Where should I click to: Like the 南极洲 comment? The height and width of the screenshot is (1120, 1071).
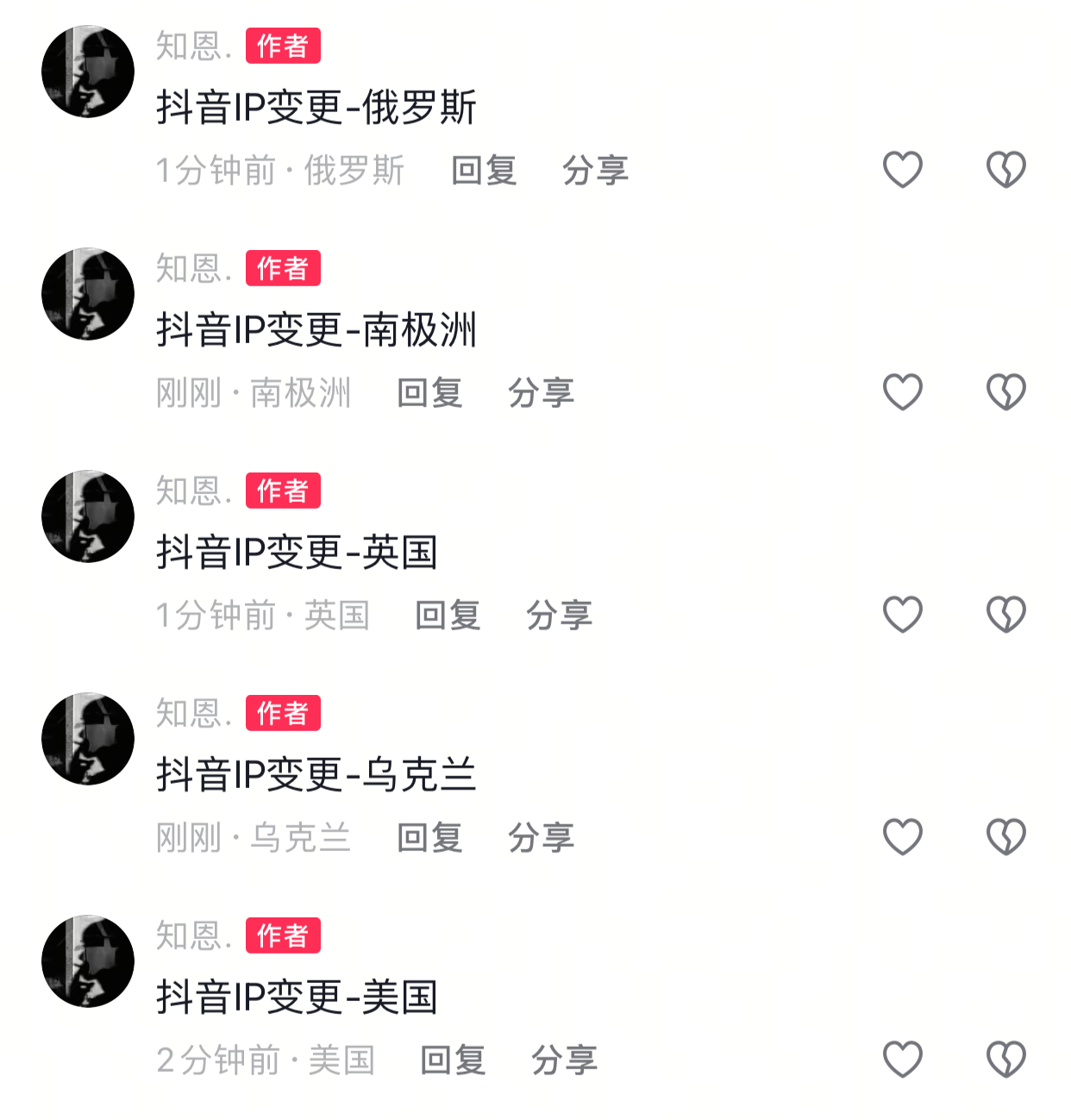(x=903, y=392)
